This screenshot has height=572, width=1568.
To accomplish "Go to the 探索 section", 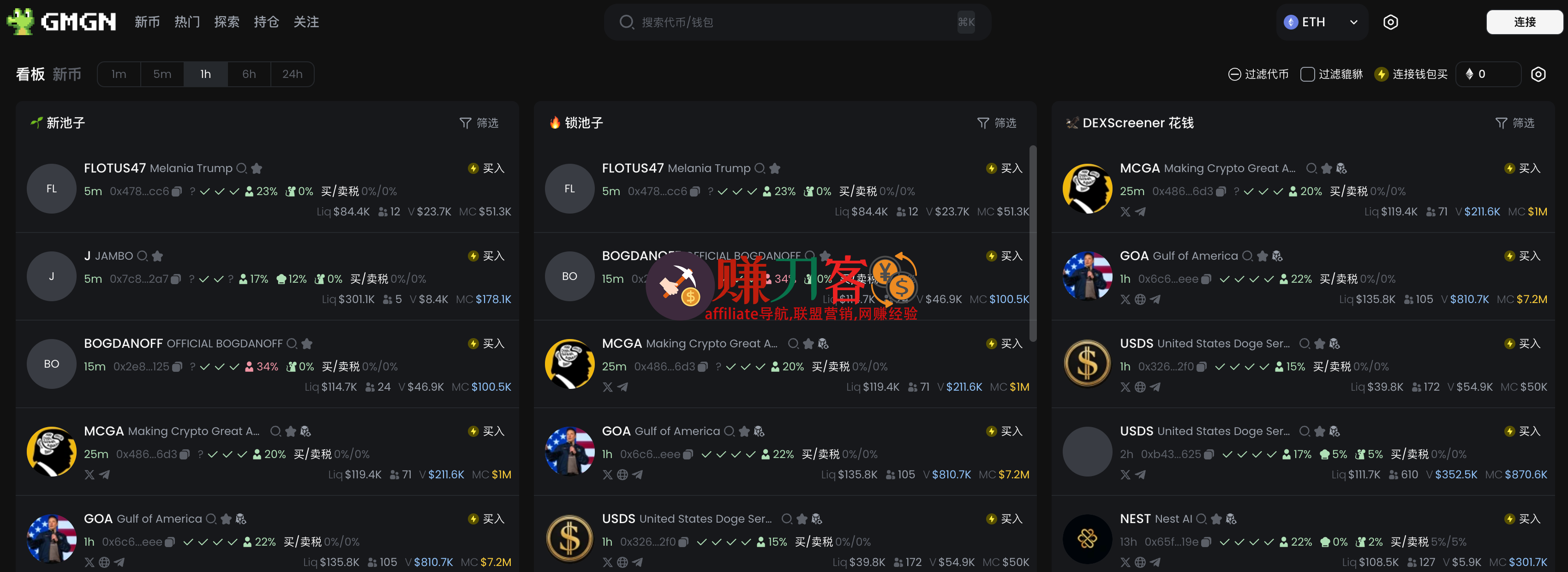I will tap(227, 23).
